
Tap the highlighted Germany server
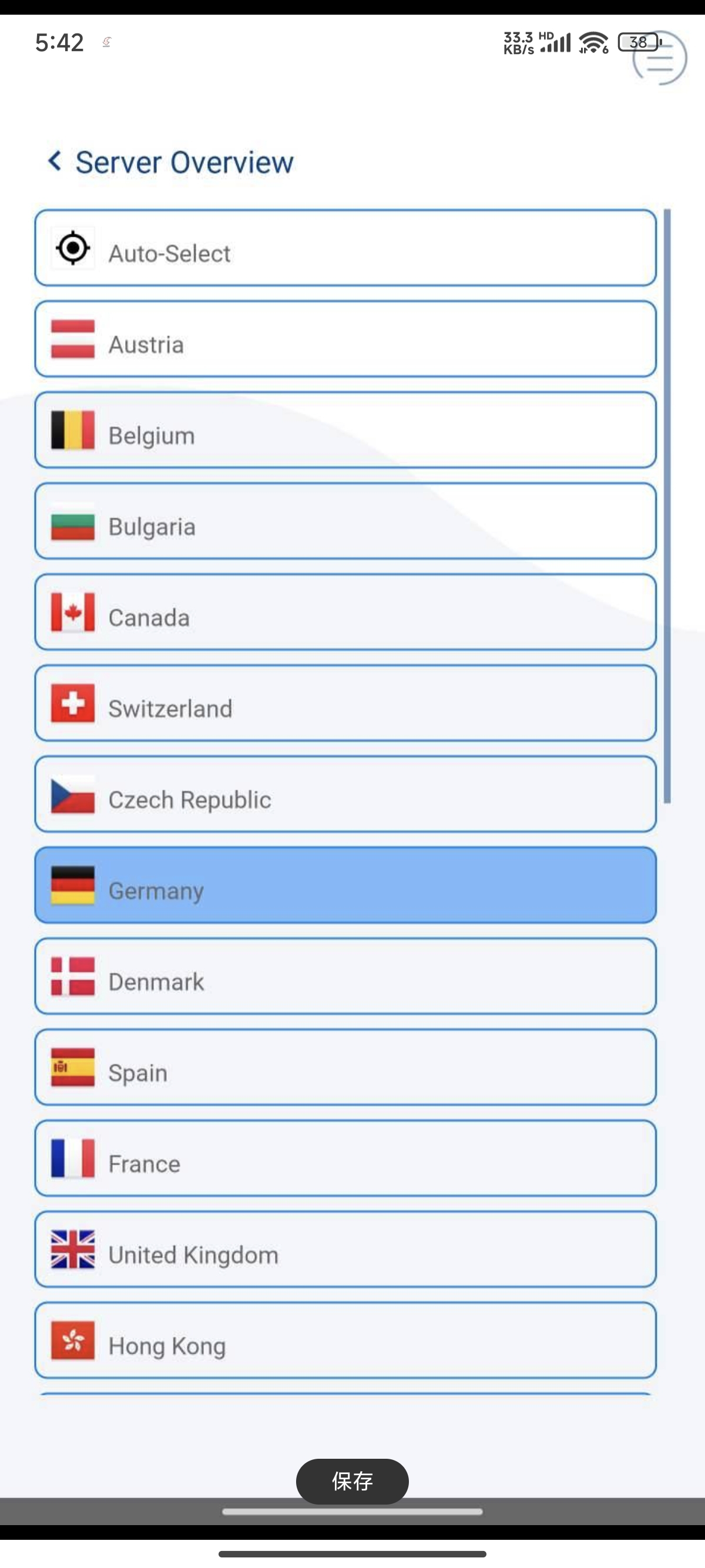pyautogui.click(x=345, y=885)
